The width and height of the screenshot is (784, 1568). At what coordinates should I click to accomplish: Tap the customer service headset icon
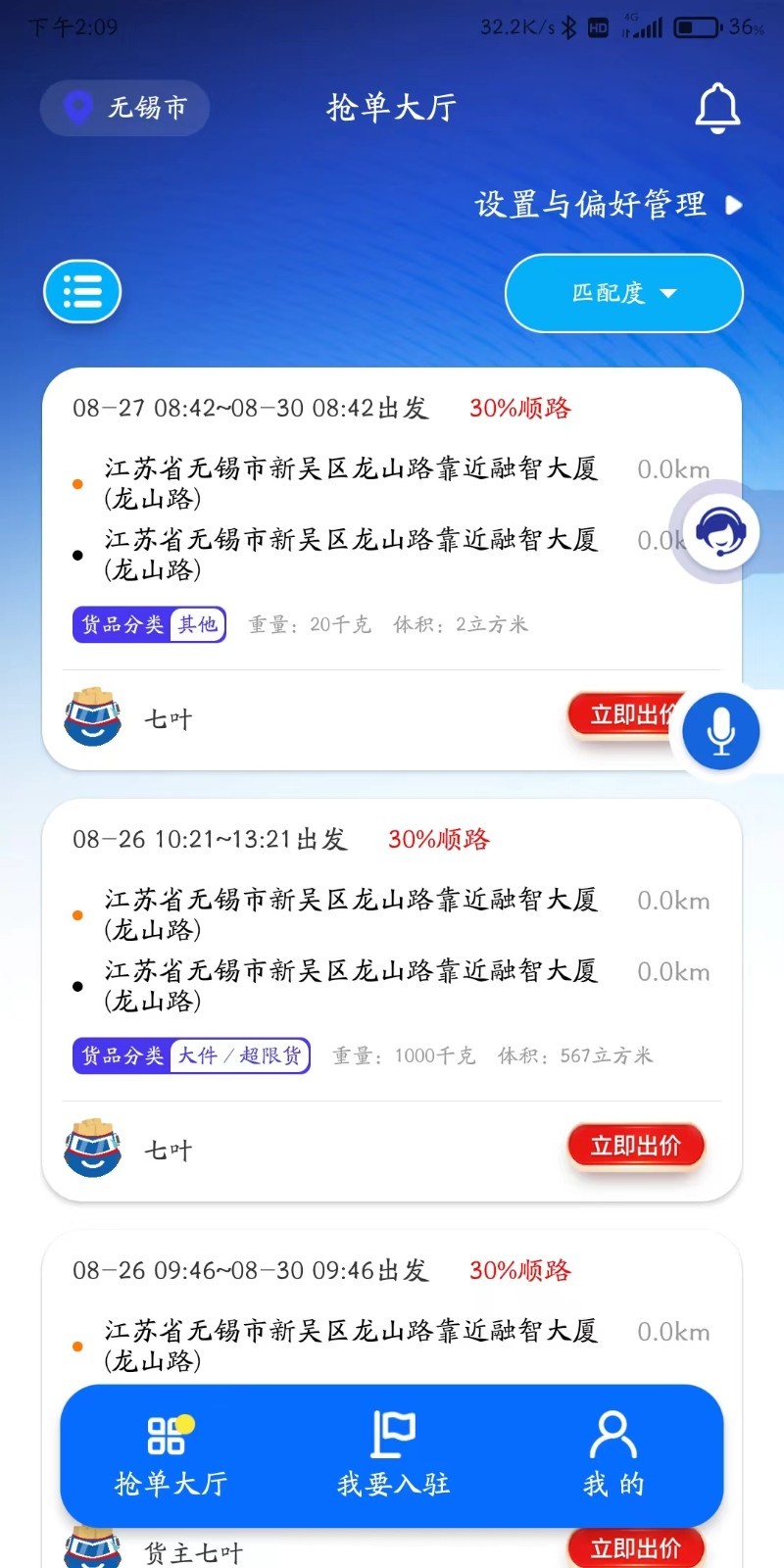pos(721,530)
